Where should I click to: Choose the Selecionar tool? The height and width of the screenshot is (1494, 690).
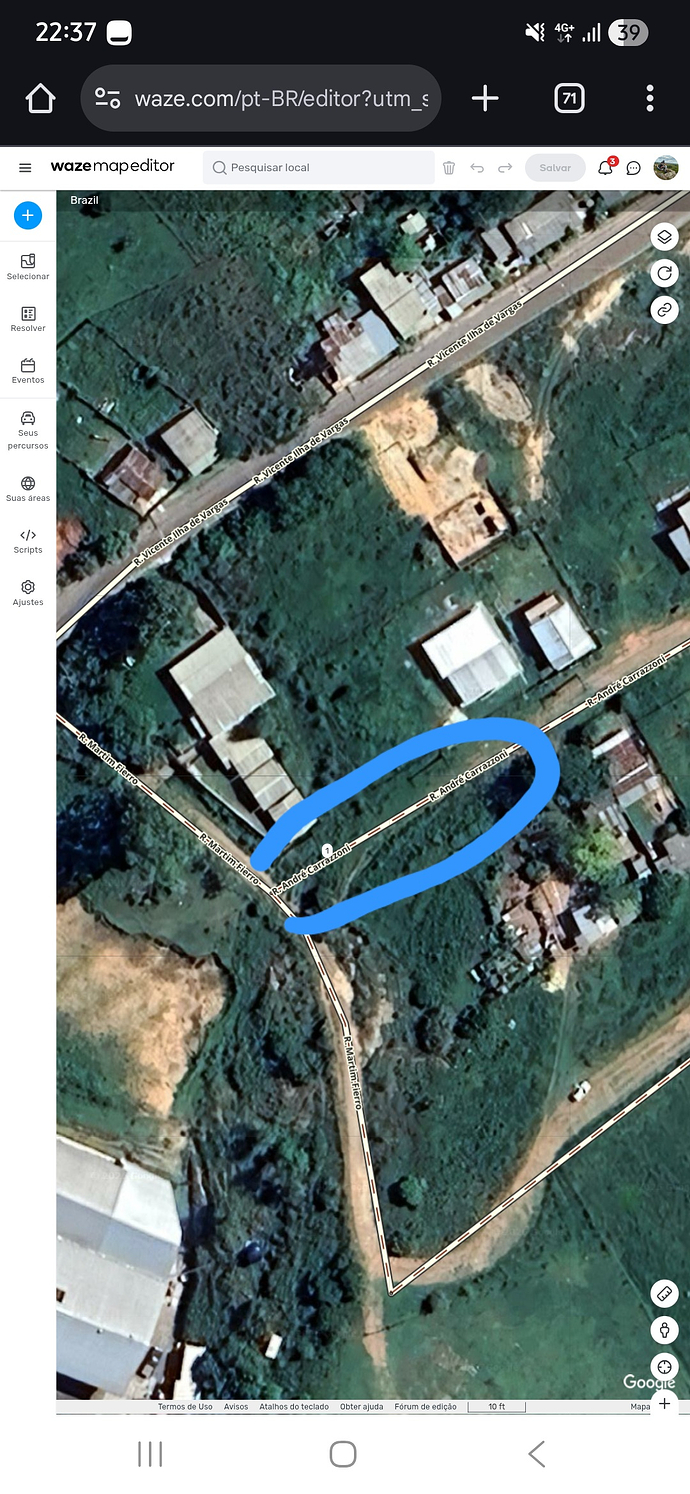28,266
